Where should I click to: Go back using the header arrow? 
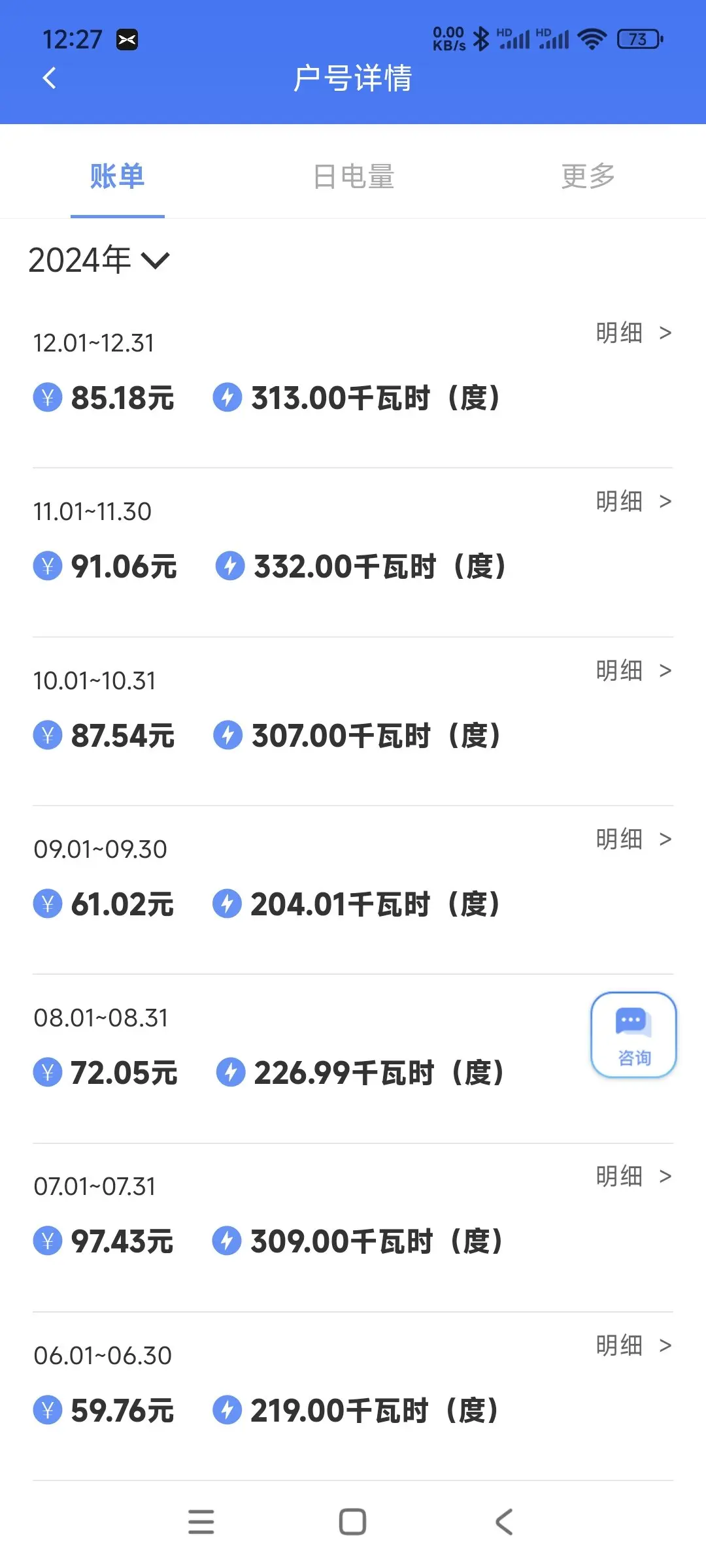[49, 78]
